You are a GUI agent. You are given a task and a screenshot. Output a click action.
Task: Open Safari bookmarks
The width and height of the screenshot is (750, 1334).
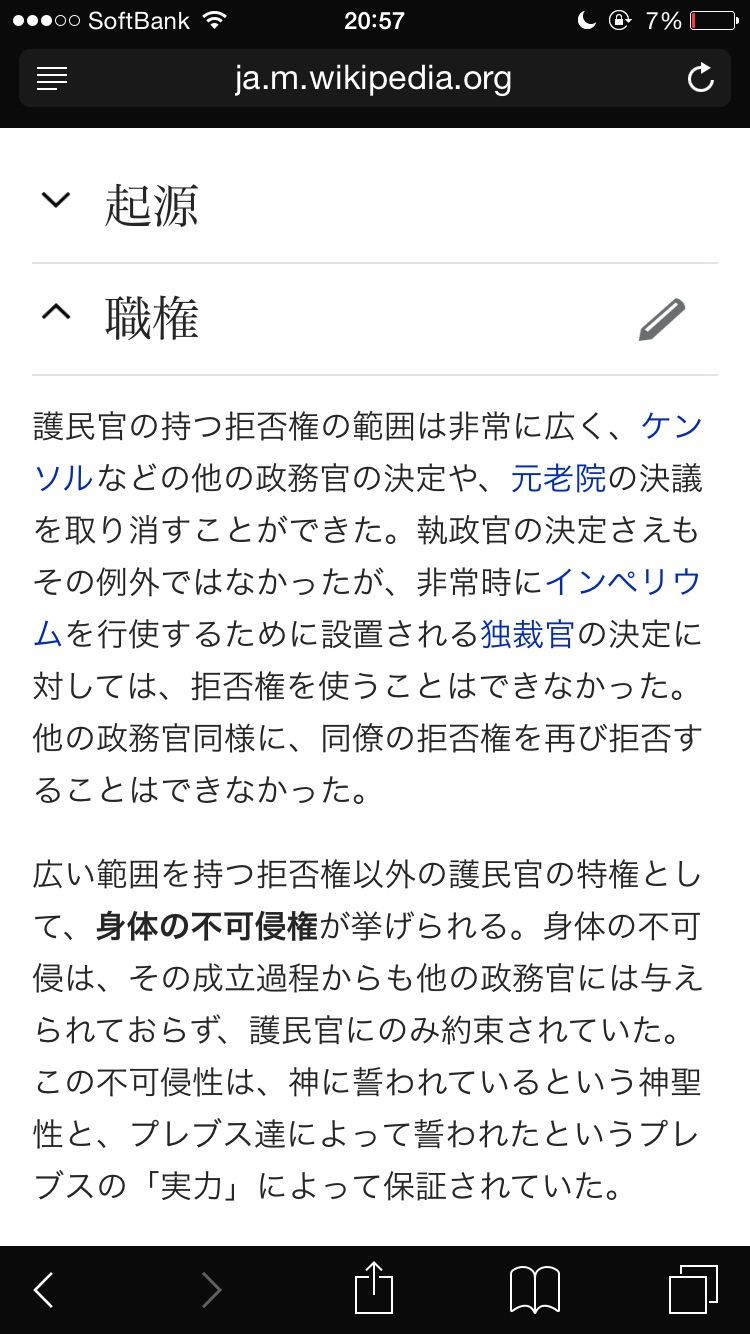point(535,1290)
